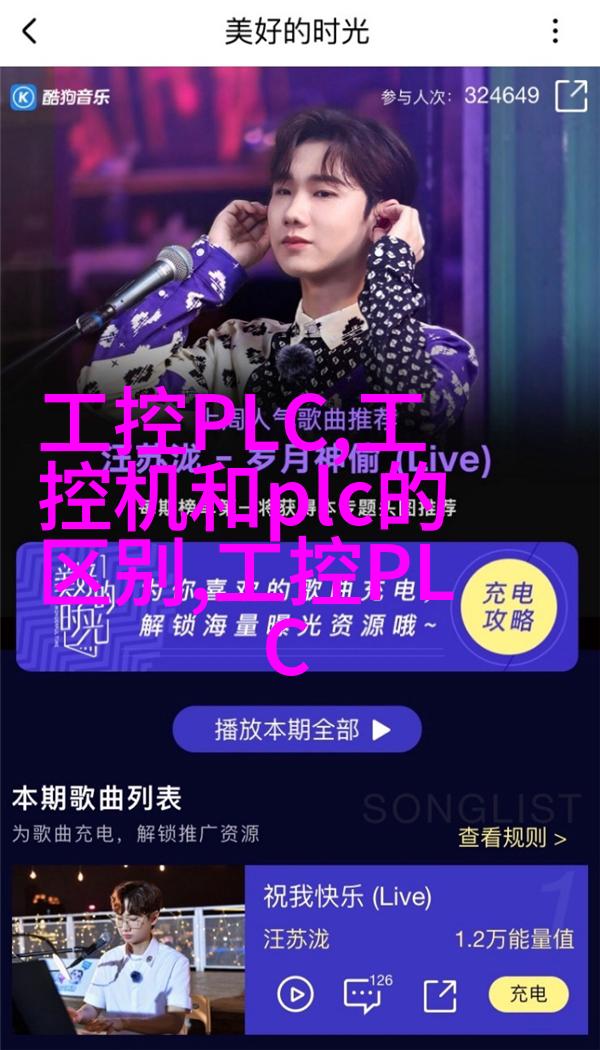Open the 祝我快乐 (Live) song thumbnail
The width and height of the screenshot is (600, 1050).
pos(128,950)
